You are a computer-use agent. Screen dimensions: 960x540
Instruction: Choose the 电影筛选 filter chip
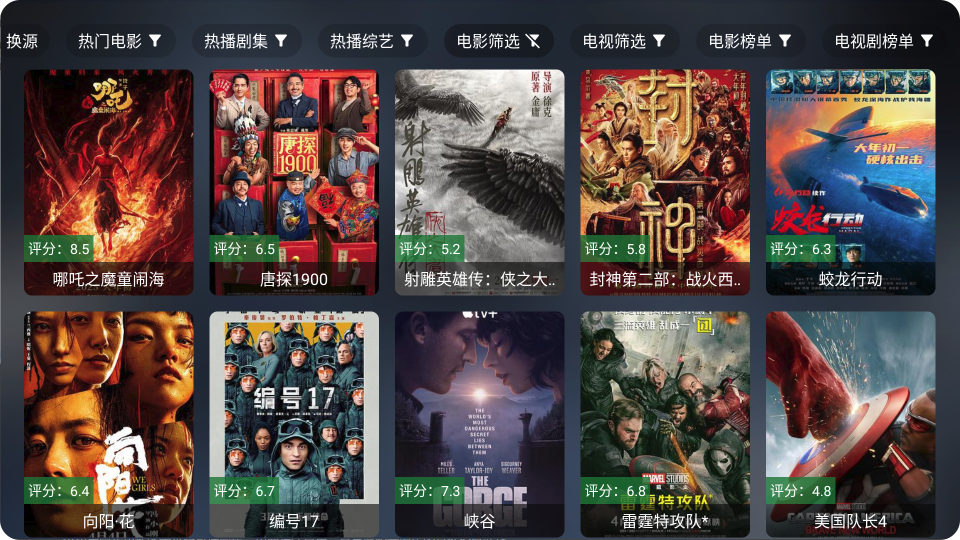coord(498,41)
